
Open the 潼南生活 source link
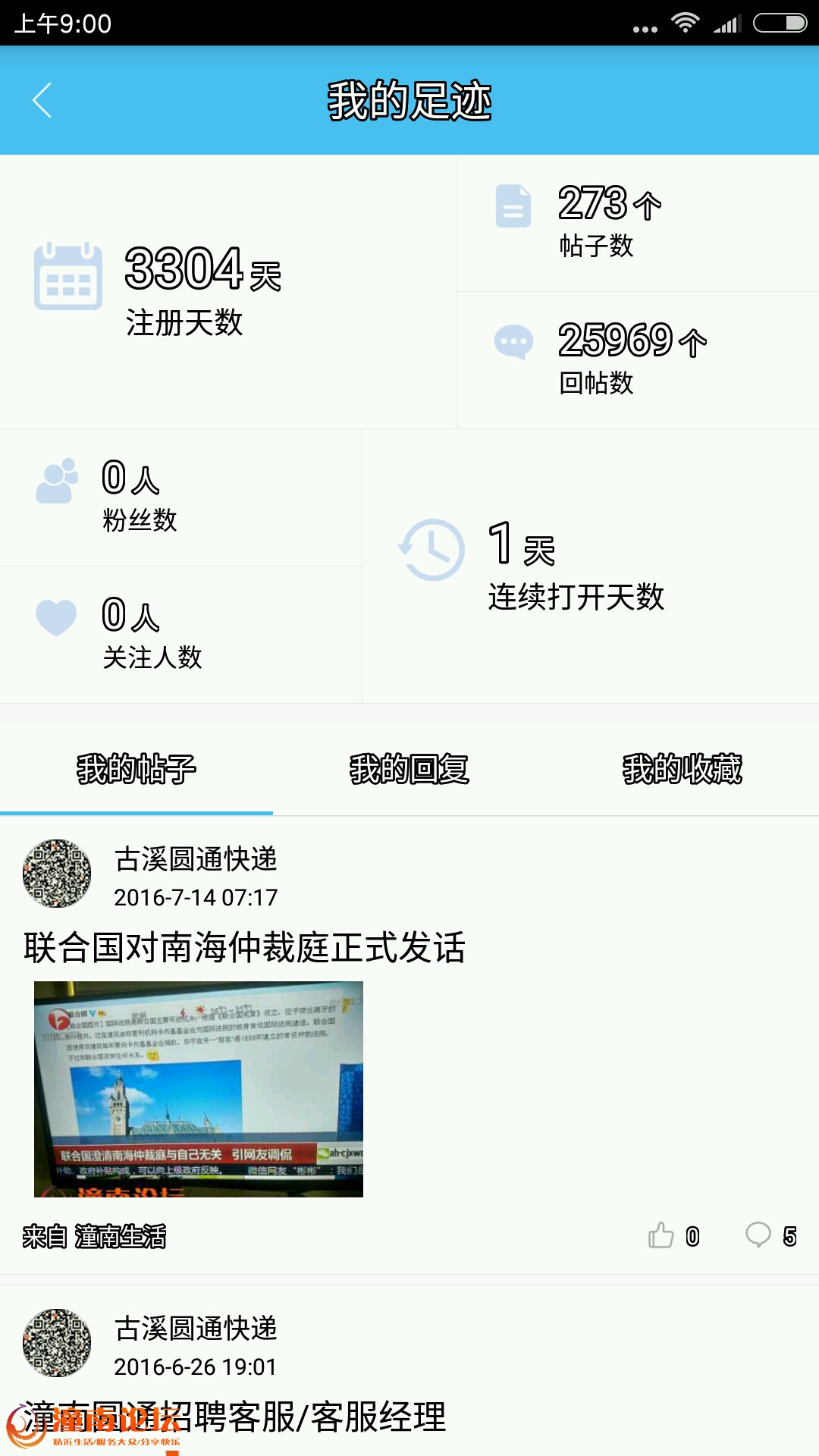pos(120,1237)
